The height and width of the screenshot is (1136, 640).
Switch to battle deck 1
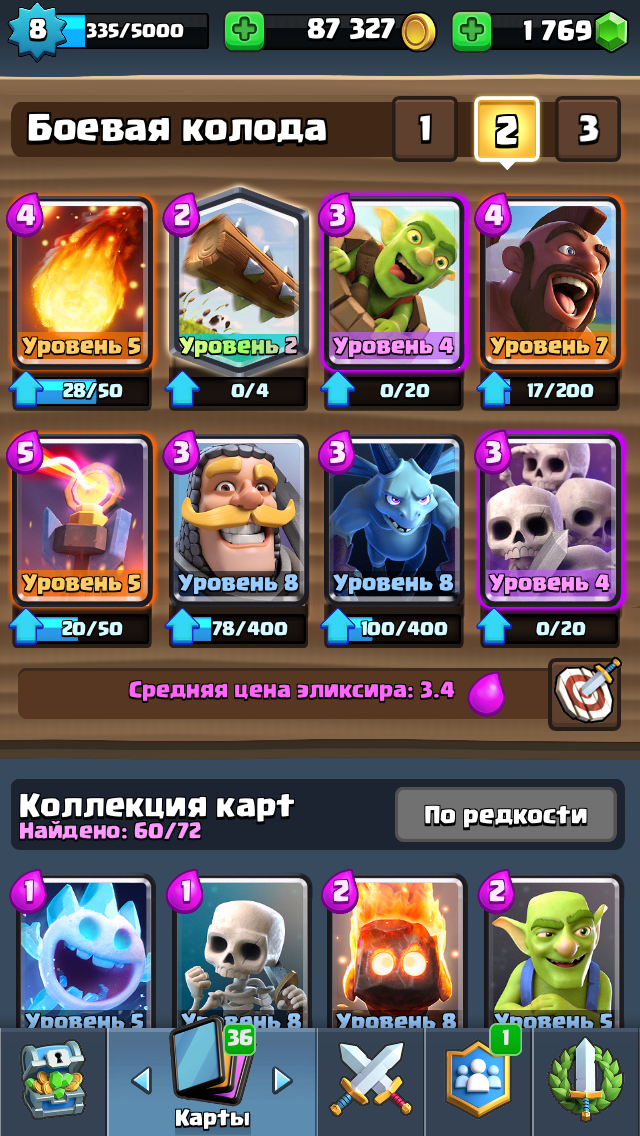point(425,129)
